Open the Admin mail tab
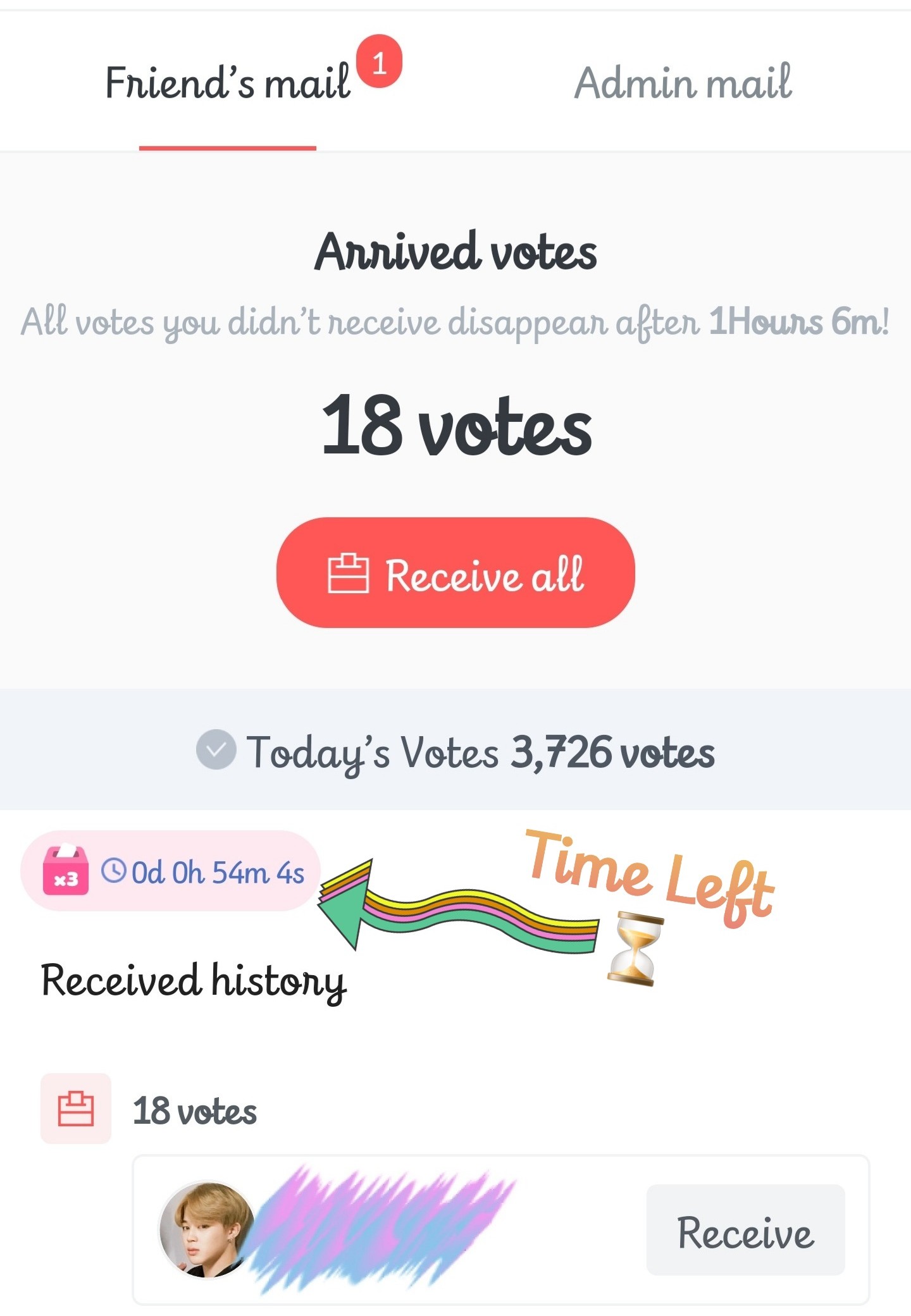Viewport: 911px width, 1316px height. point(683,83)
